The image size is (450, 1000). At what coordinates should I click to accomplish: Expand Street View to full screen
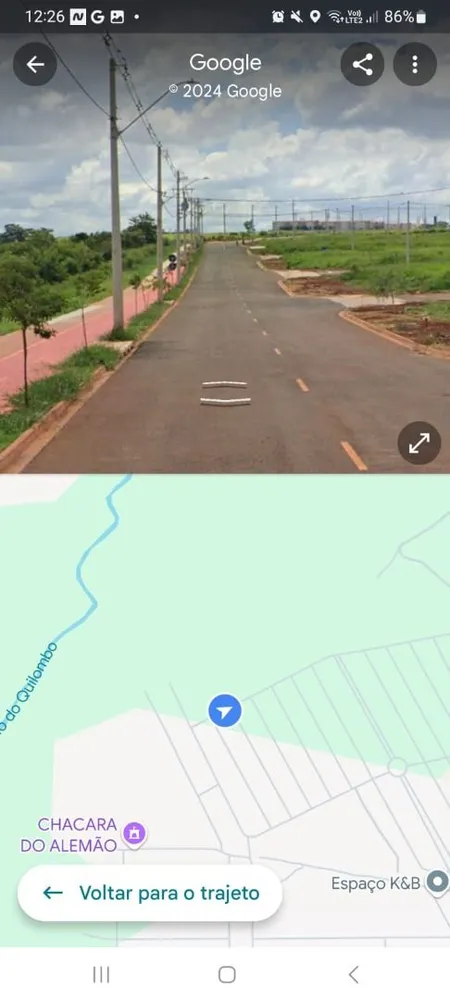(419, 443)
